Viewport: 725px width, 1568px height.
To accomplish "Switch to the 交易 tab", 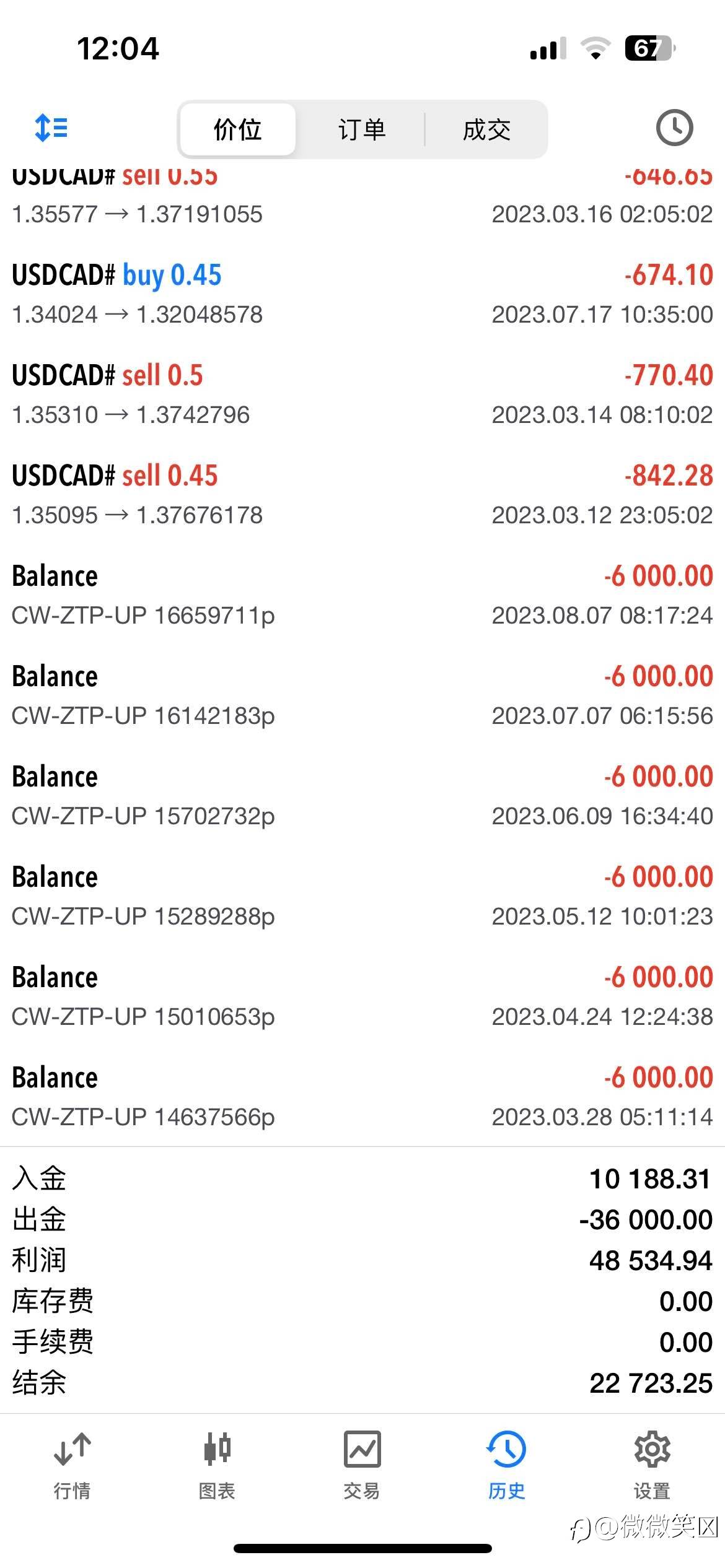I will pyautogui.click(x=362, y=1465).
